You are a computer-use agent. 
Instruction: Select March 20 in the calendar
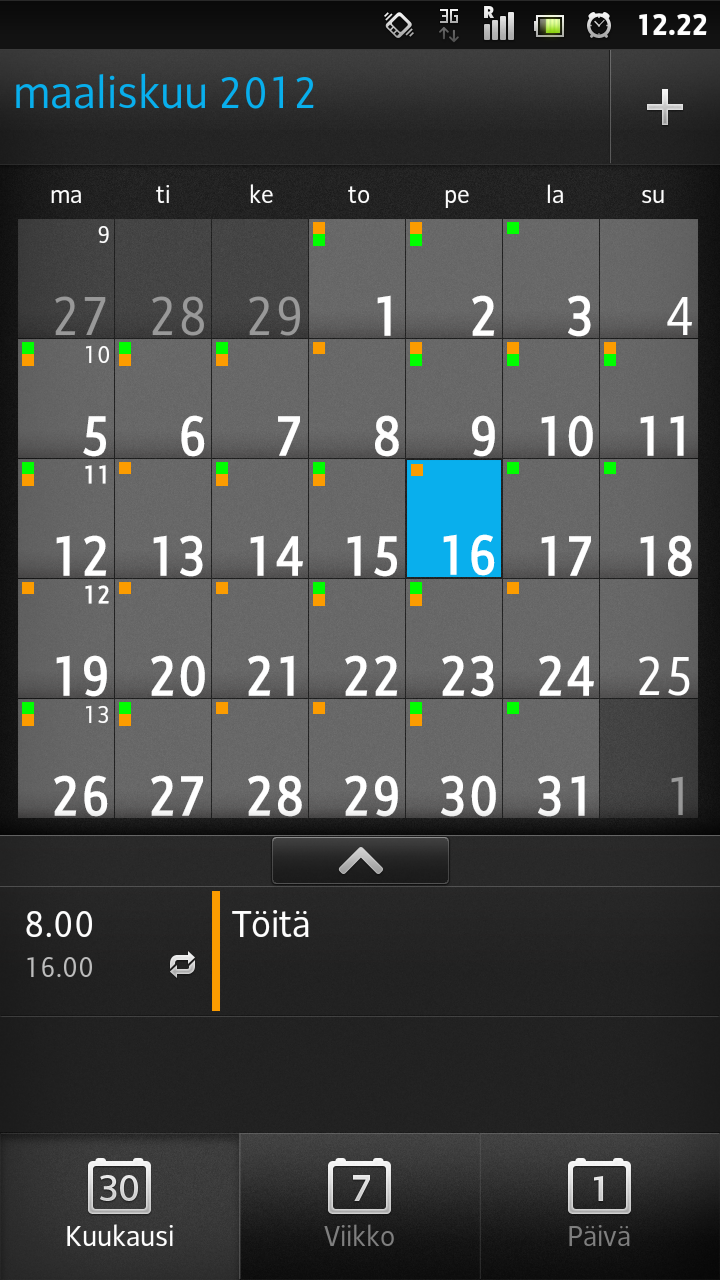pyautogui.click(x=163, y=639)
